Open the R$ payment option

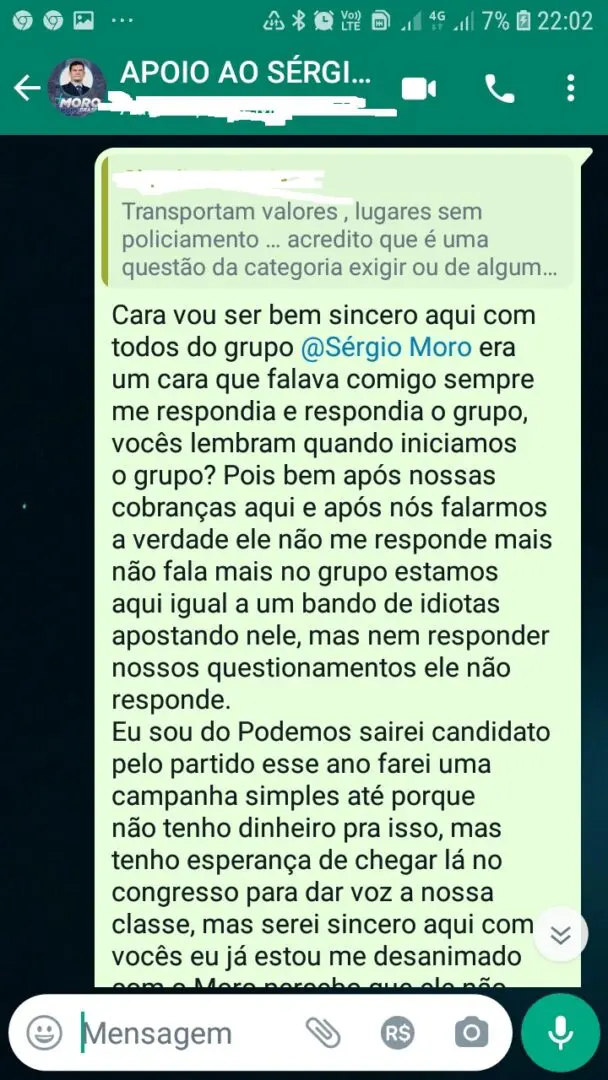[397, 1032]
